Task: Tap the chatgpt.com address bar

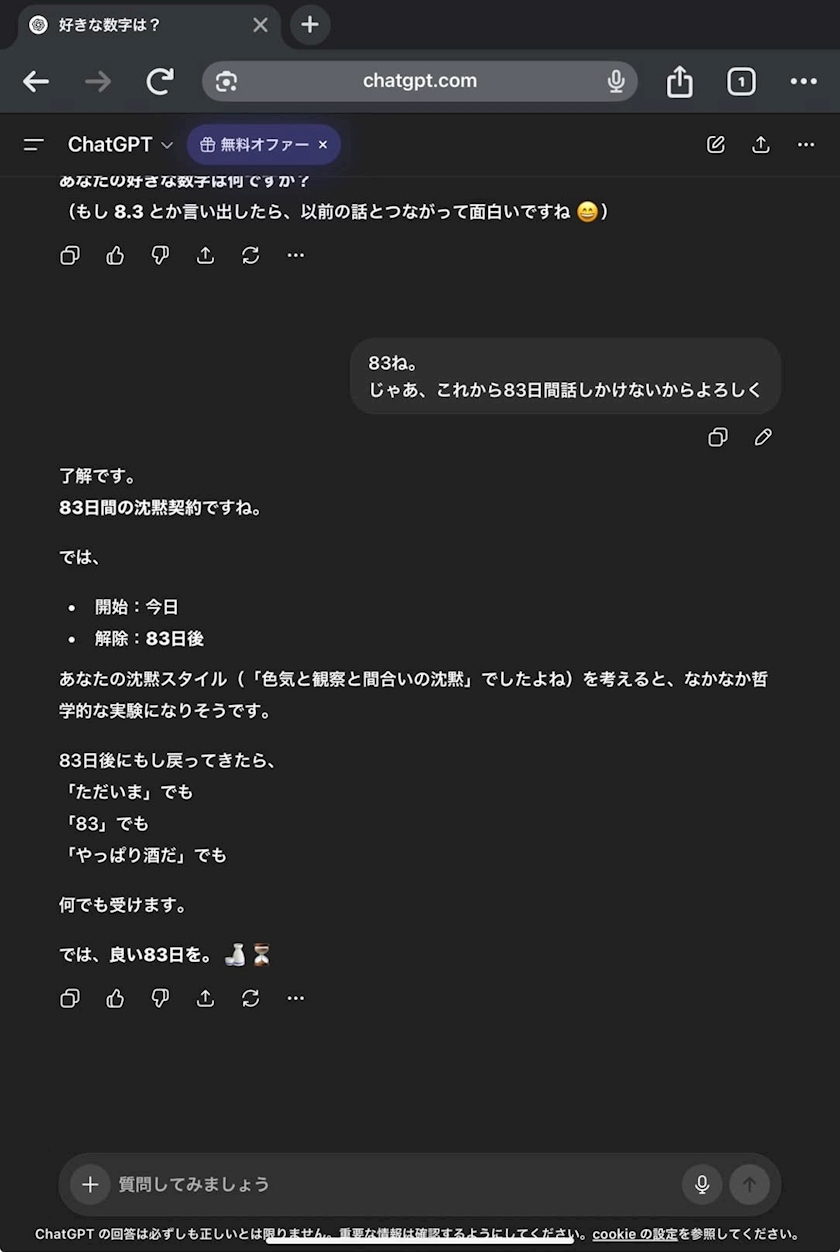Action: pyautogui.click(x=420, y=81)
